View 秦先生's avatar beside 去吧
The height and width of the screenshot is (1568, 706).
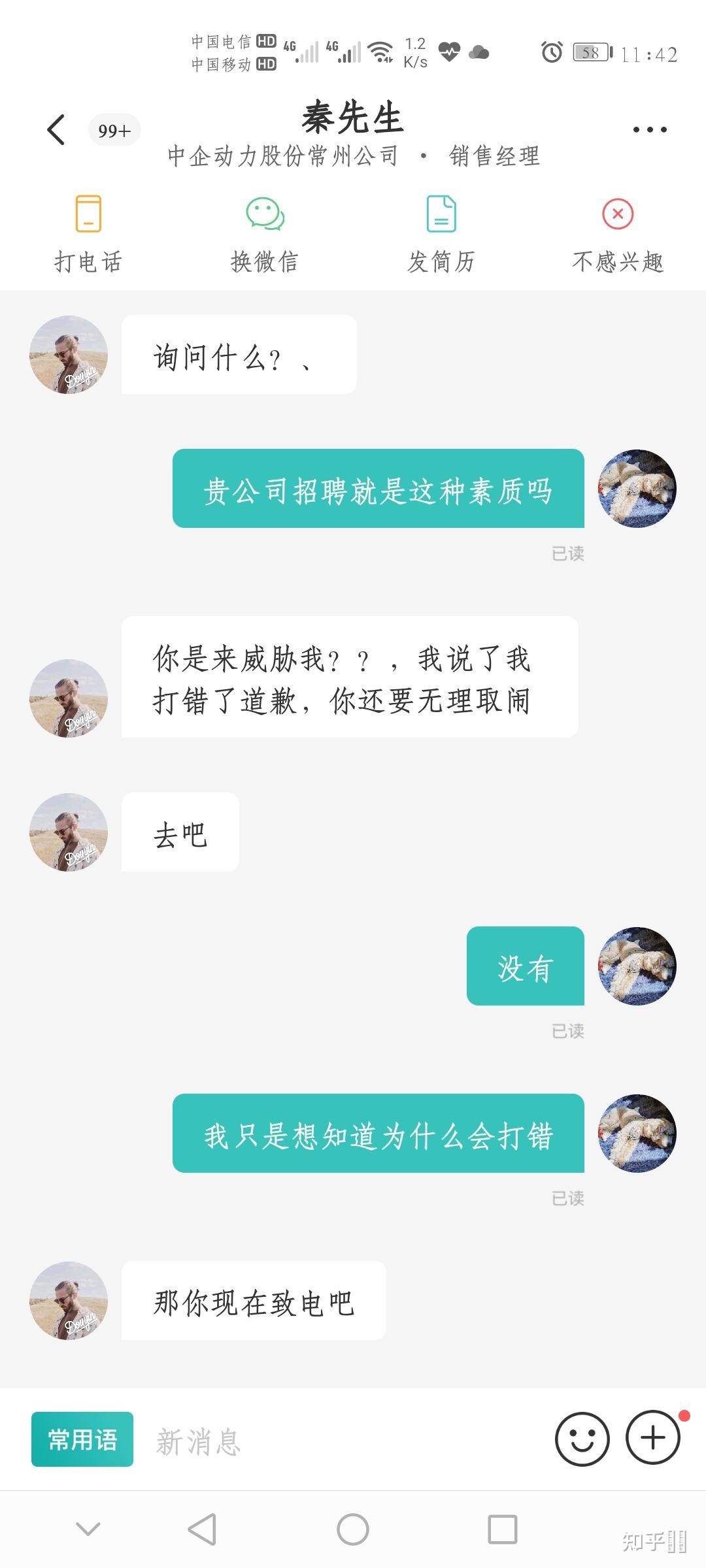pyautogui.click(x=69, y=832)
